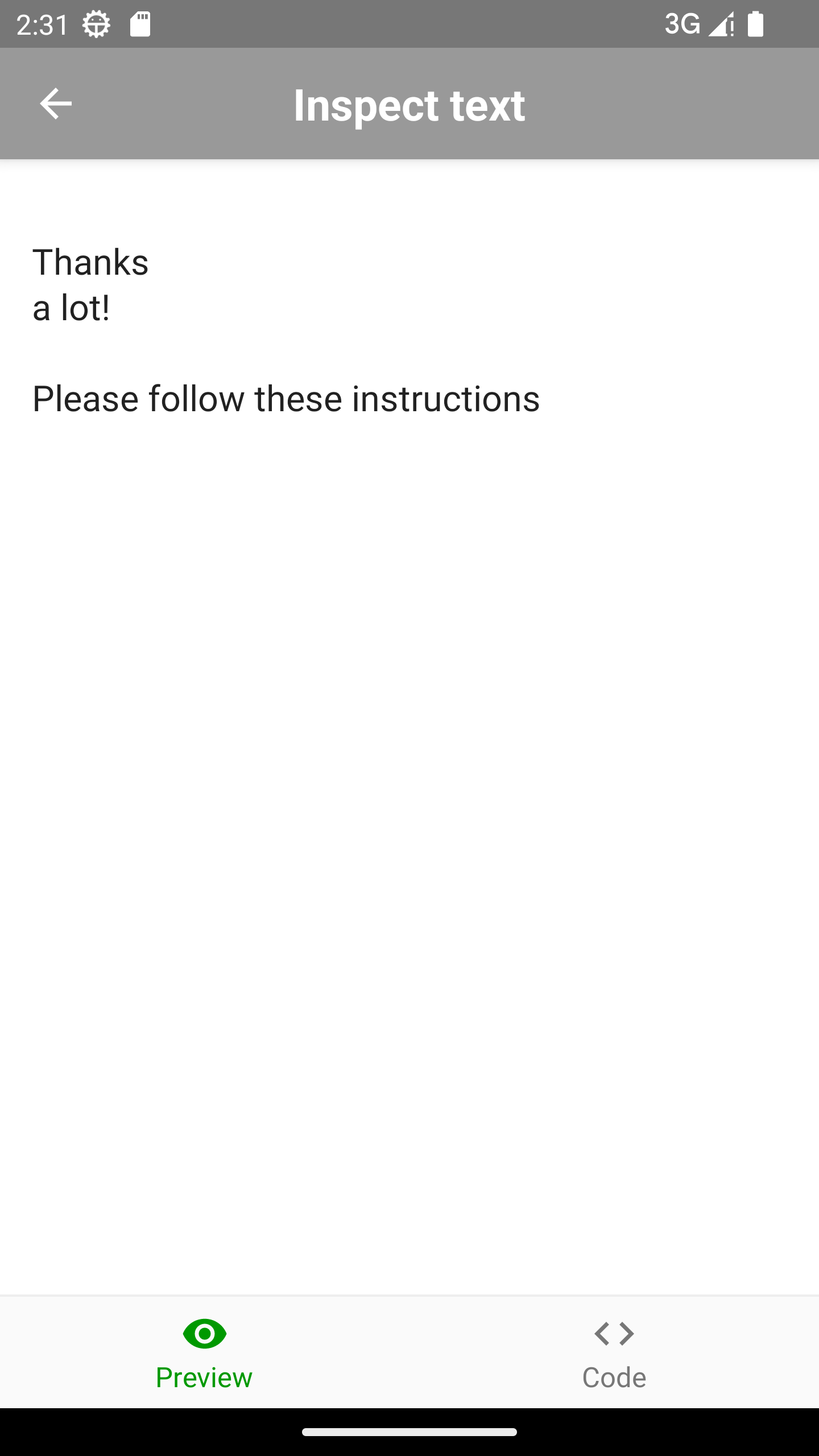
Task: Tap the Inspect text title
Action: coord(409,105)
